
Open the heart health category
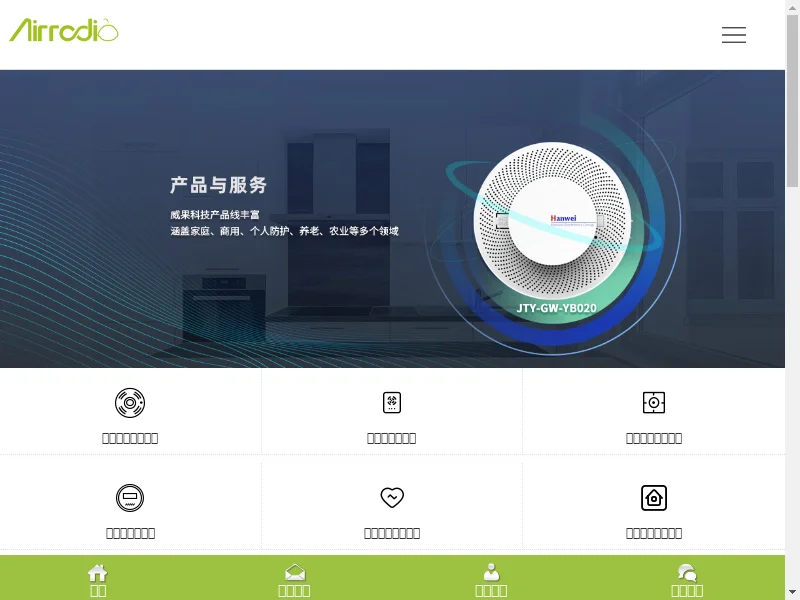(392, 507)
